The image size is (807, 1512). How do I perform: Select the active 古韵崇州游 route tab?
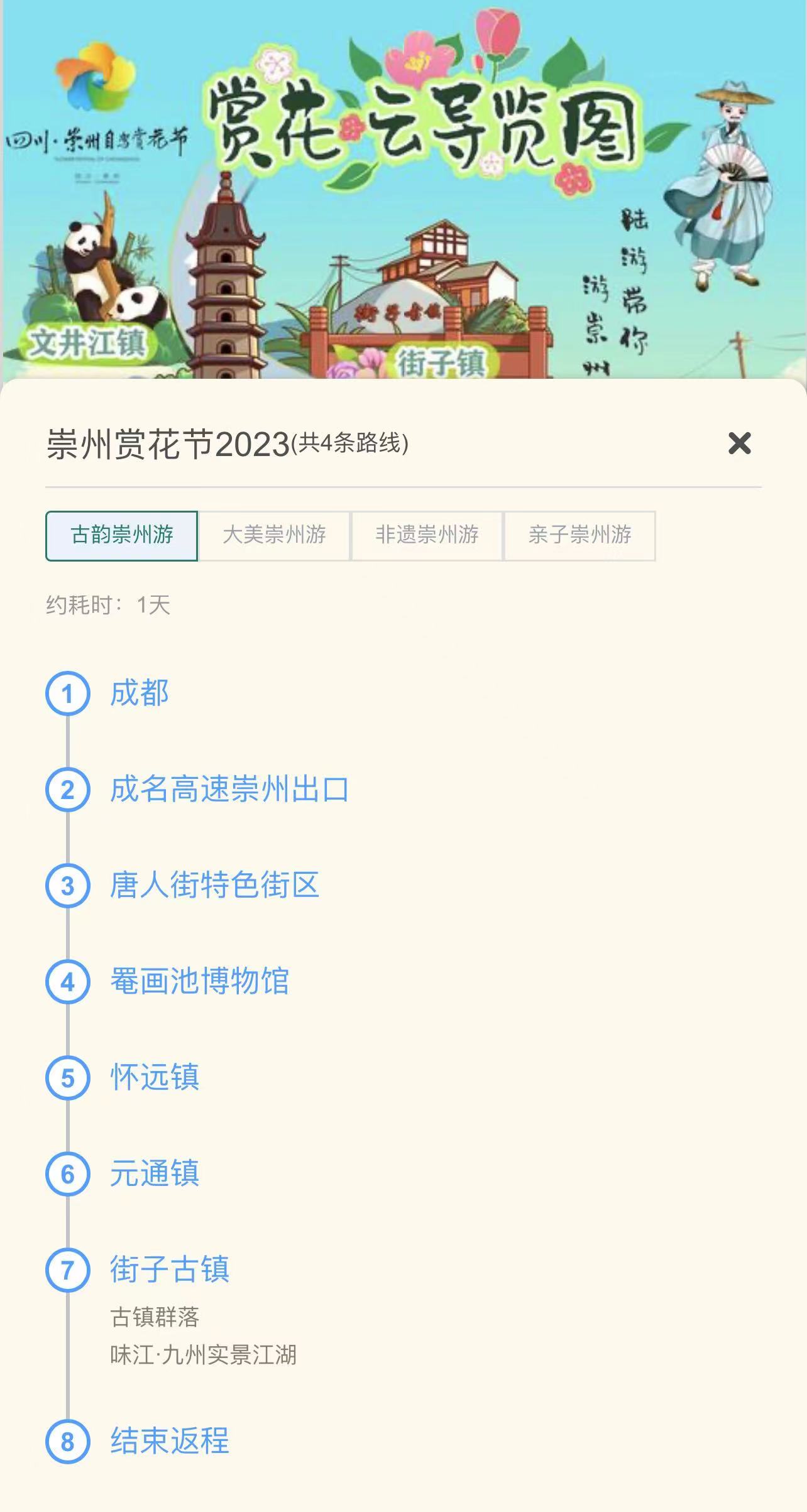(123, 535)
